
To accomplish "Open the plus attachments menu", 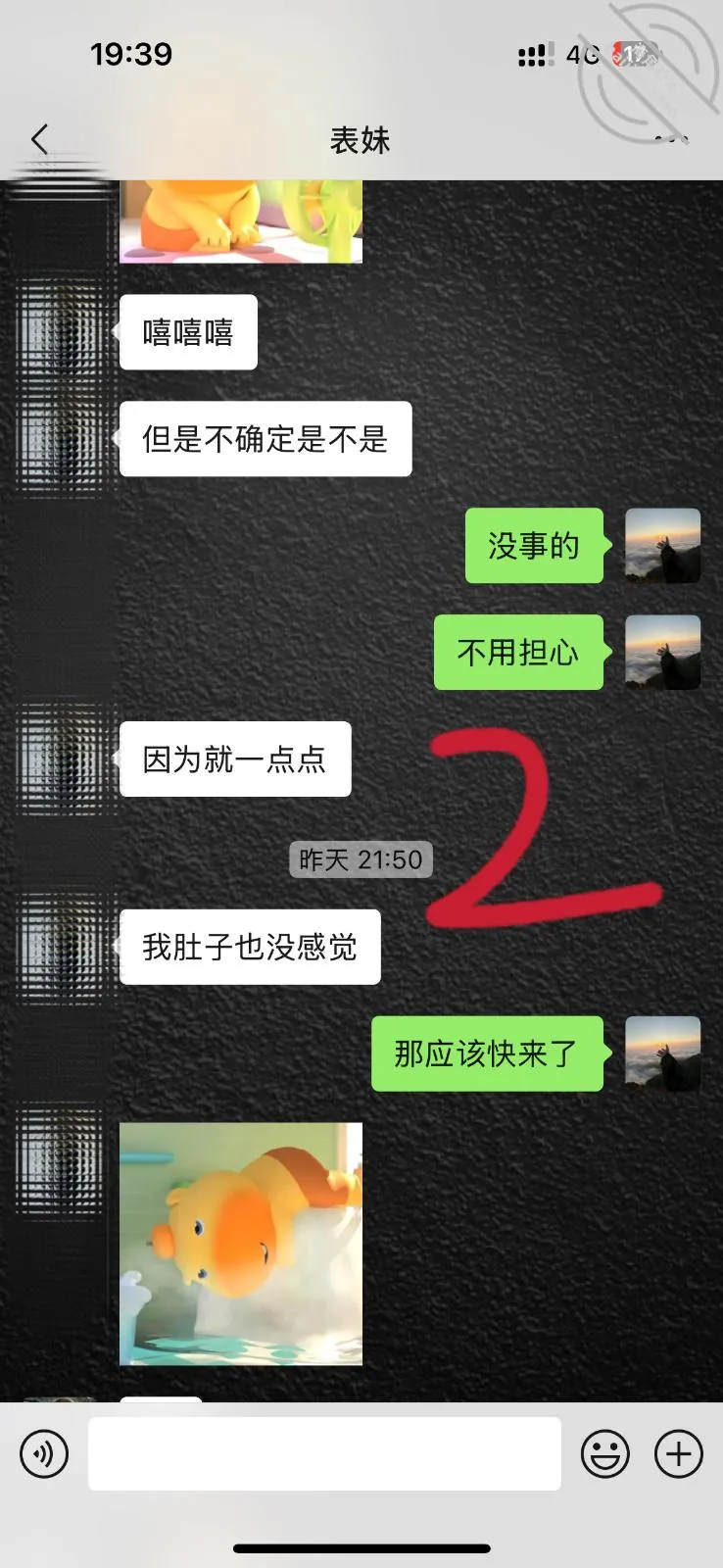I will point(679,1454).
